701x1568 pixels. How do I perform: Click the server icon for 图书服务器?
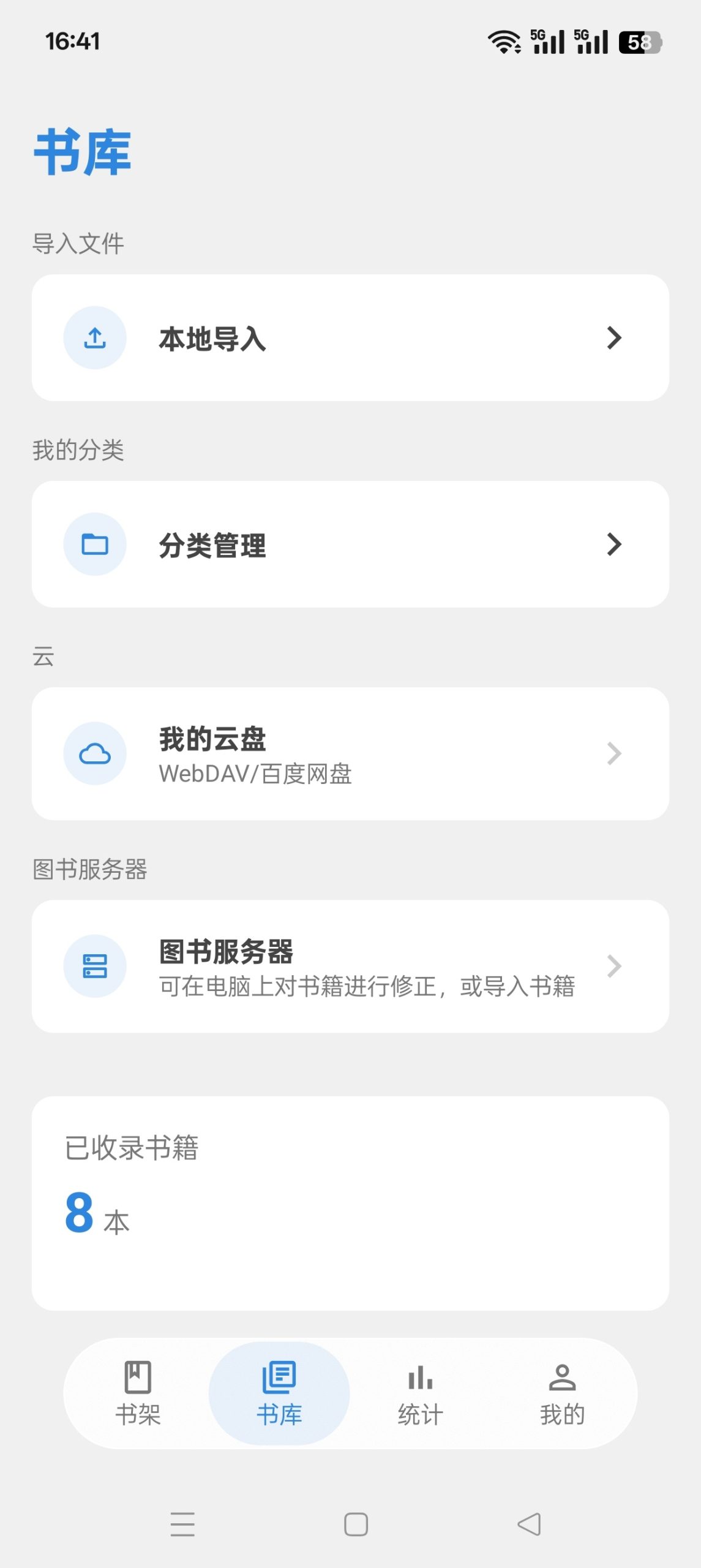[95, 965]
